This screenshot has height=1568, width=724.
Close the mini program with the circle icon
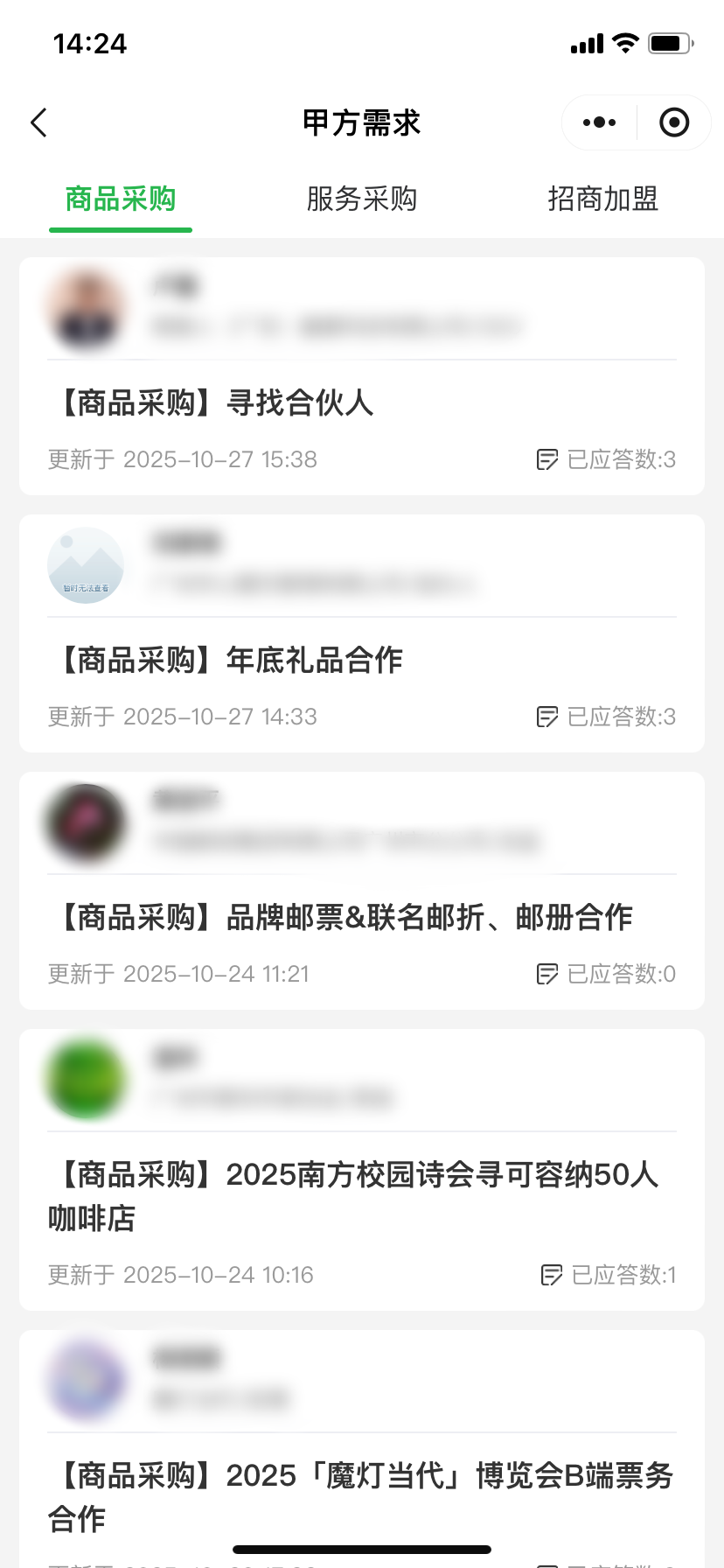tap(674, 122)
